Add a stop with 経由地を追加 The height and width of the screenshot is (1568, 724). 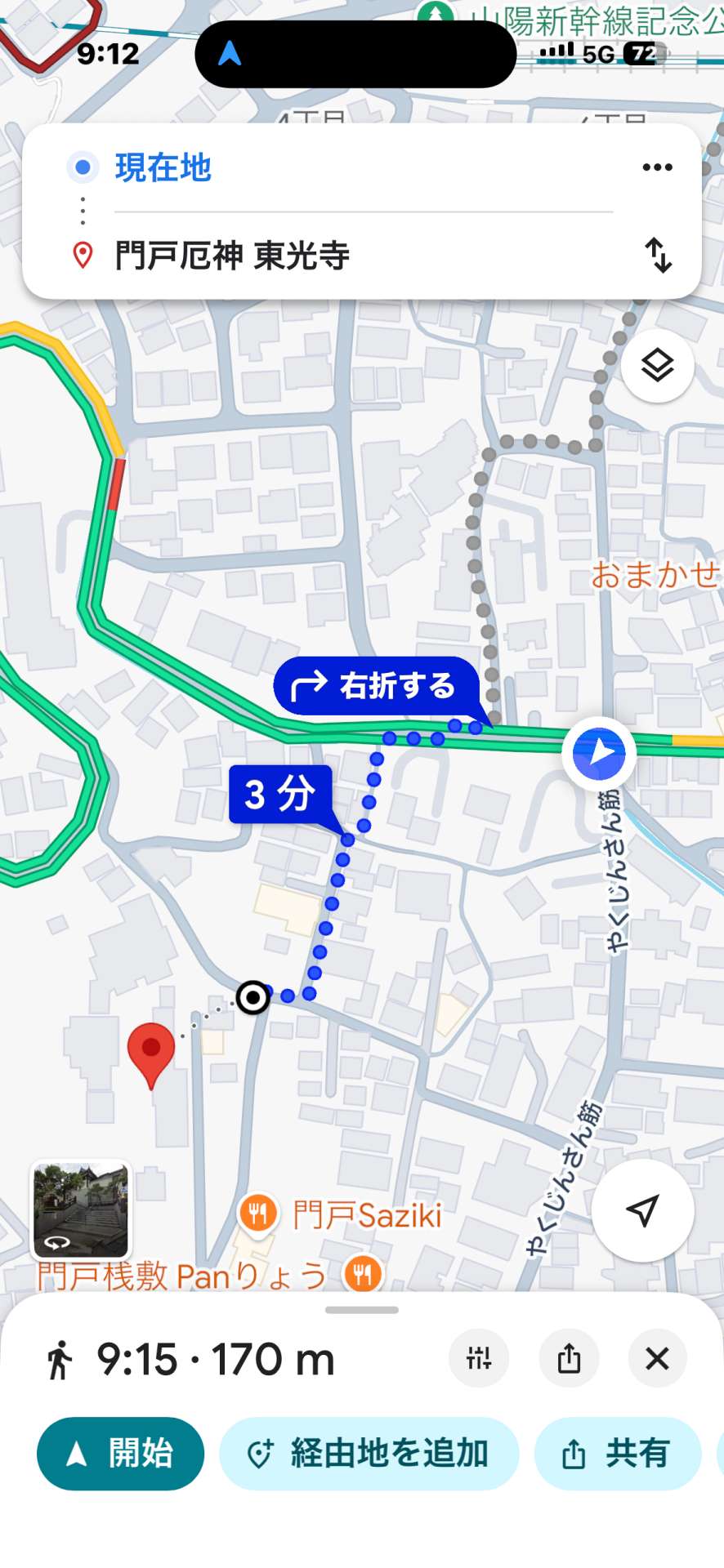[369, 1454]
